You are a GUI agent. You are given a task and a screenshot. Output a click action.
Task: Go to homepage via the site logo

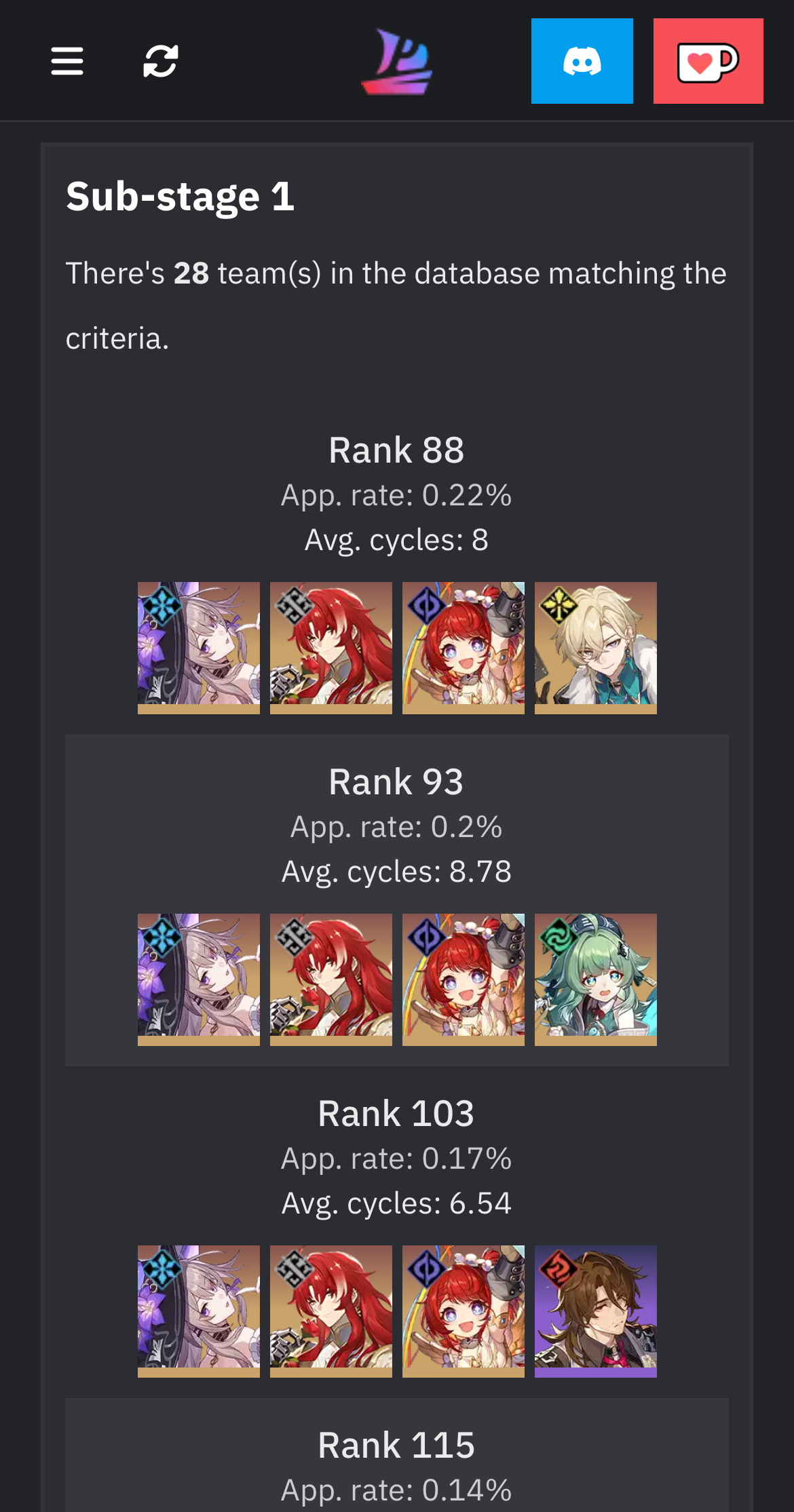click(x=397, y=61)
